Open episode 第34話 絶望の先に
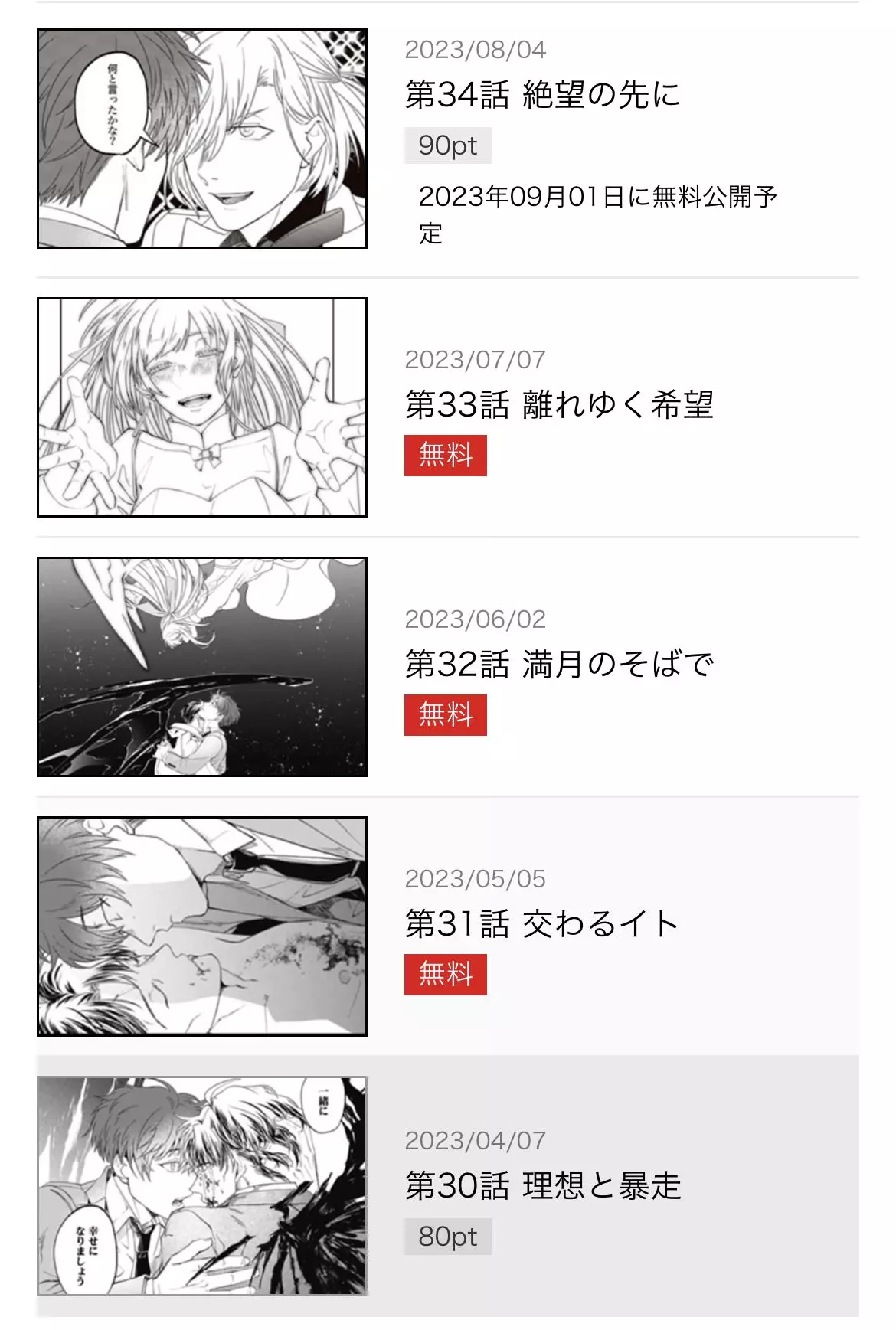The width and height of the screenshot is (896, 1330). pyautogui.click(x=541, y=95)
